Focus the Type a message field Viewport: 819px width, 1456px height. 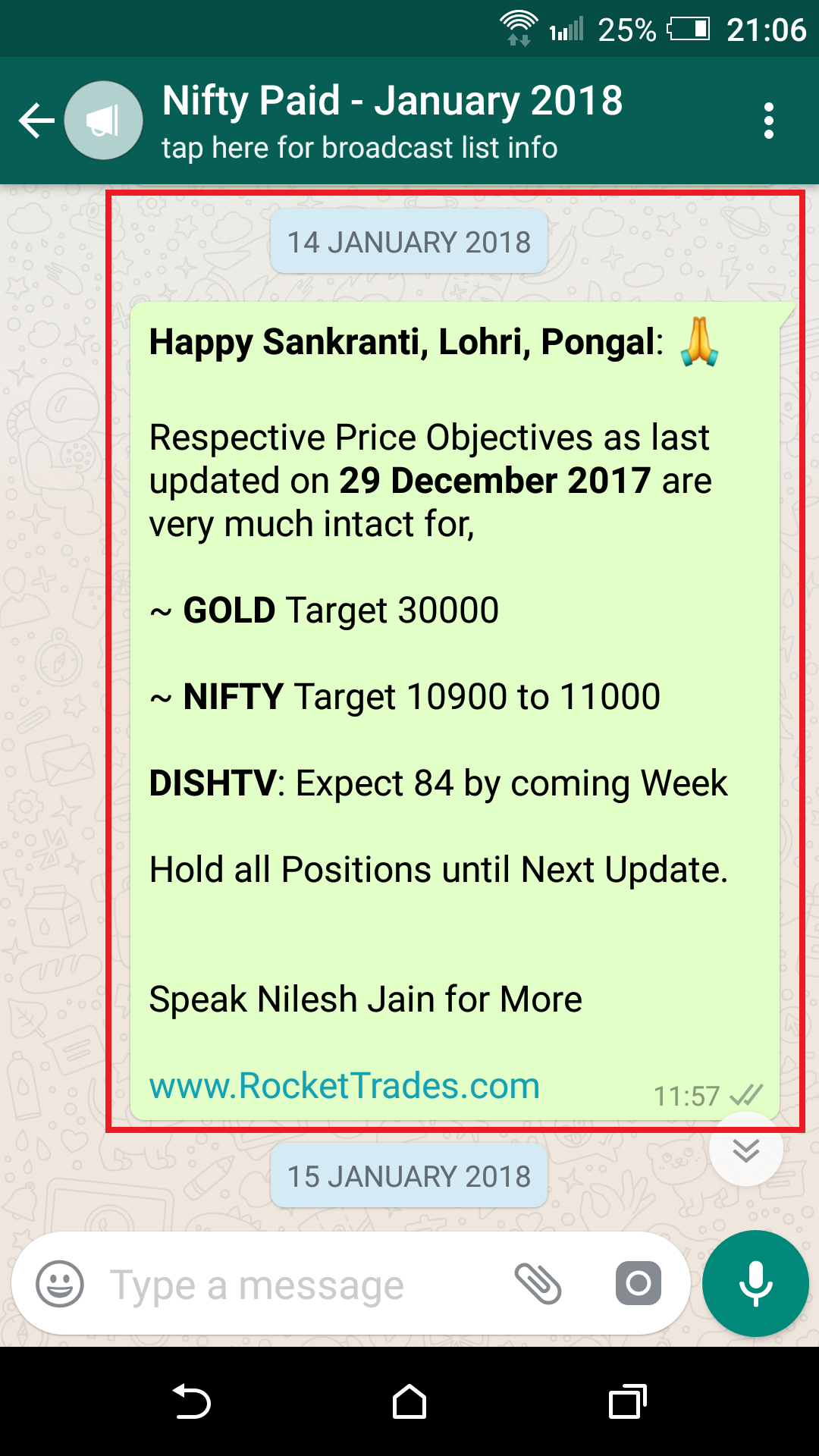(x=303, y=1285)
